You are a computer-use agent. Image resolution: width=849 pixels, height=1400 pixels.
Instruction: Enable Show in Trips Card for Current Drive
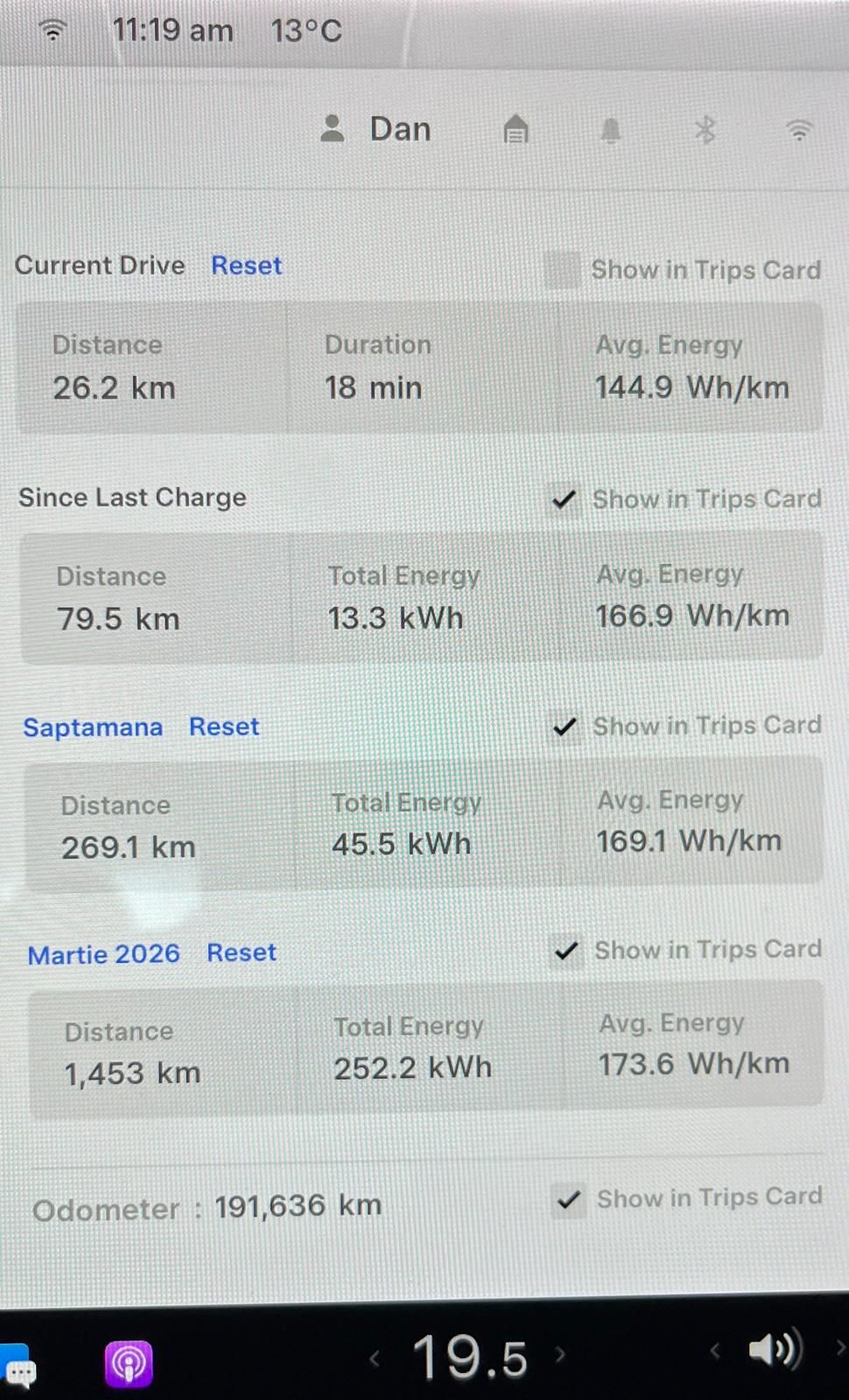coord(562,270)
